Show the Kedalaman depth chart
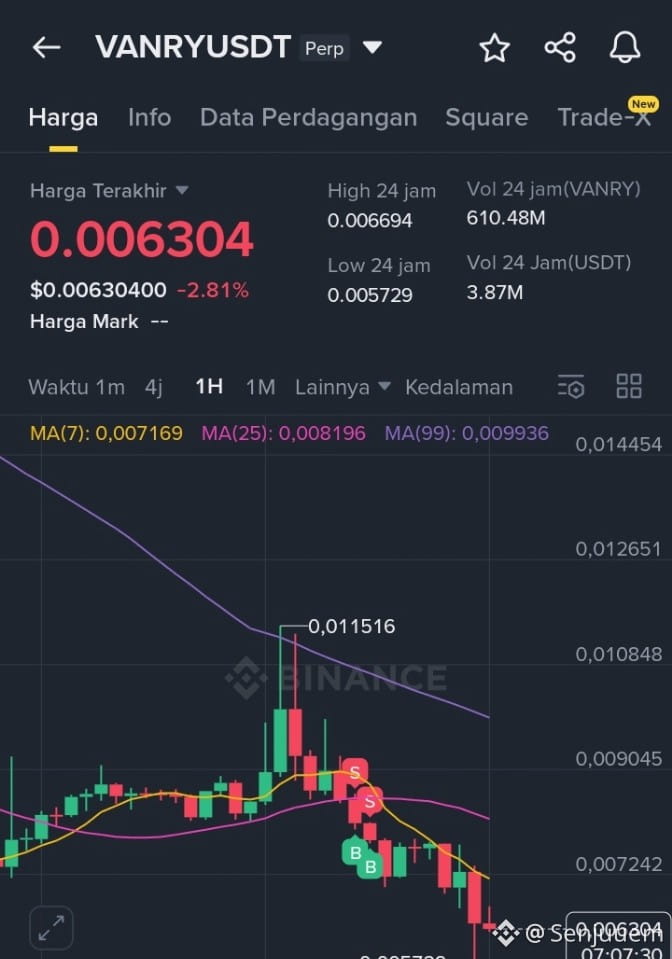The image size is (672, 959). [x=458, y=387]
